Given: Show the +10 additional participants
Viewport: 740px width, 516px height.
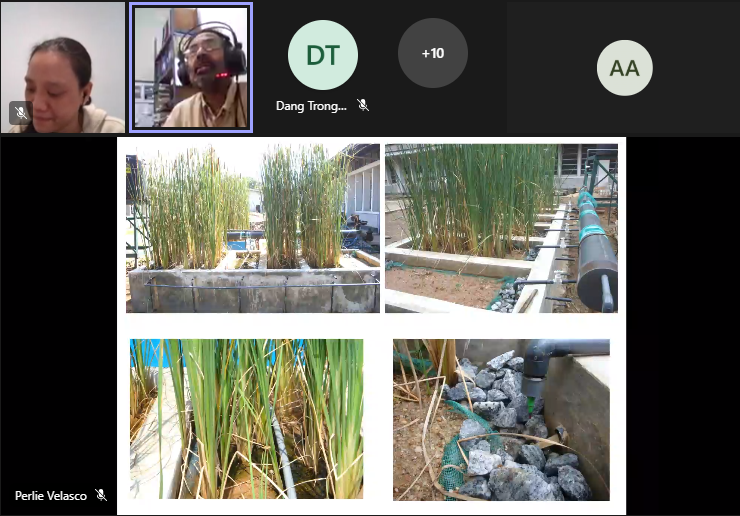Looking at the screenshot, I should coord(432,53).
